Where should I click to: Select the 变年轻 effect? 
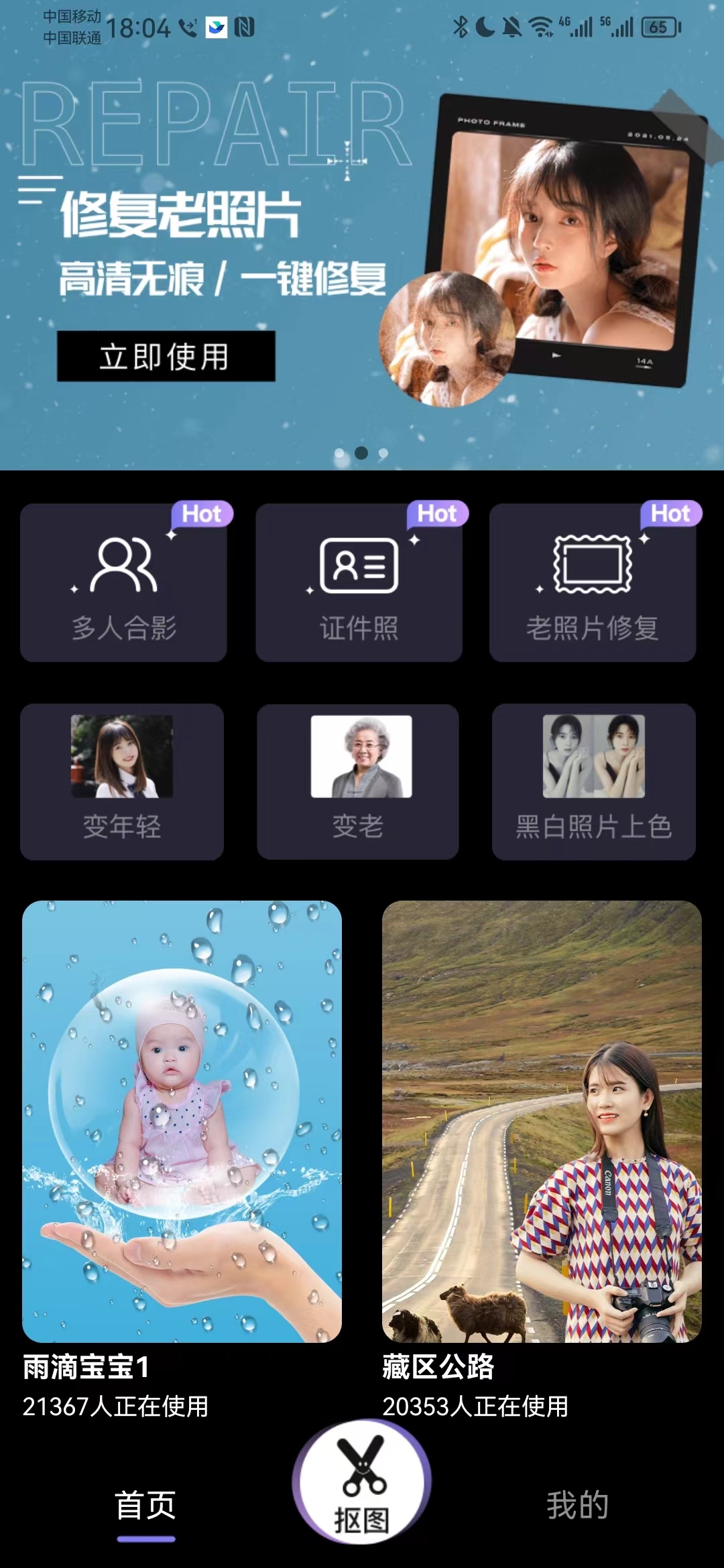click(x=122, y=781)
